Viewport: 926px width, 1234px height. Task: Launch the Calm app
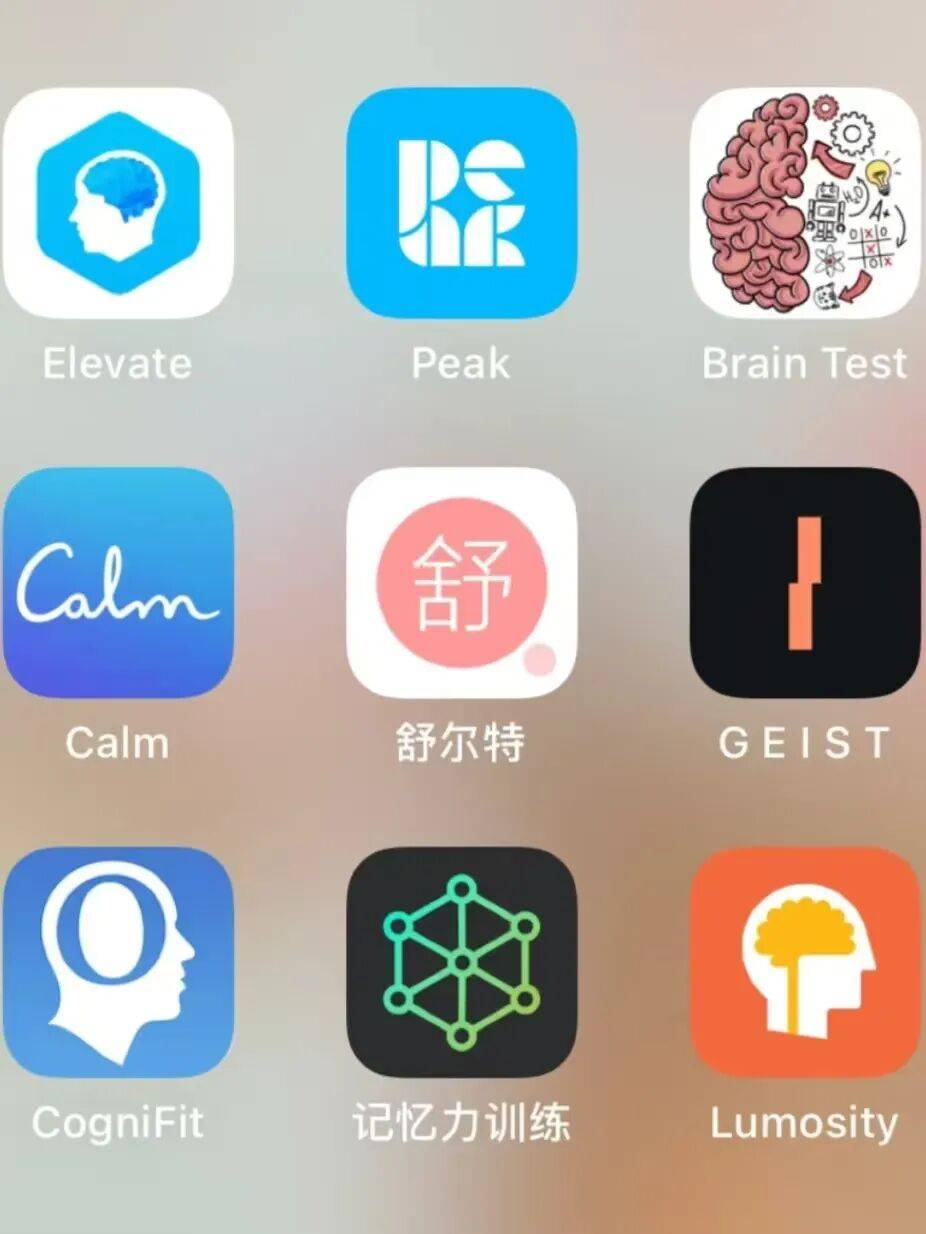pos(118,582)
